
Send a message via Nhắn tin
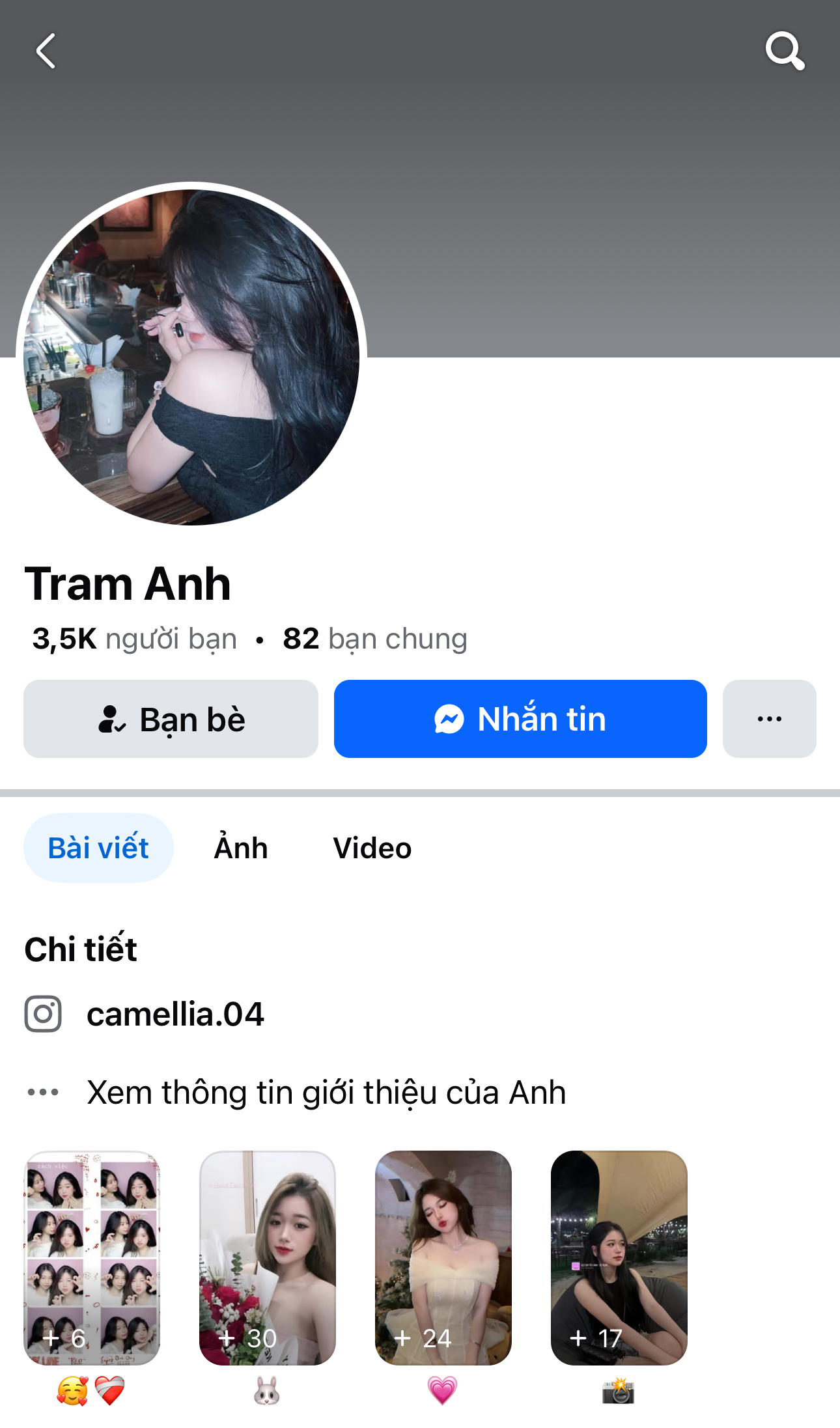pos(520,719)
